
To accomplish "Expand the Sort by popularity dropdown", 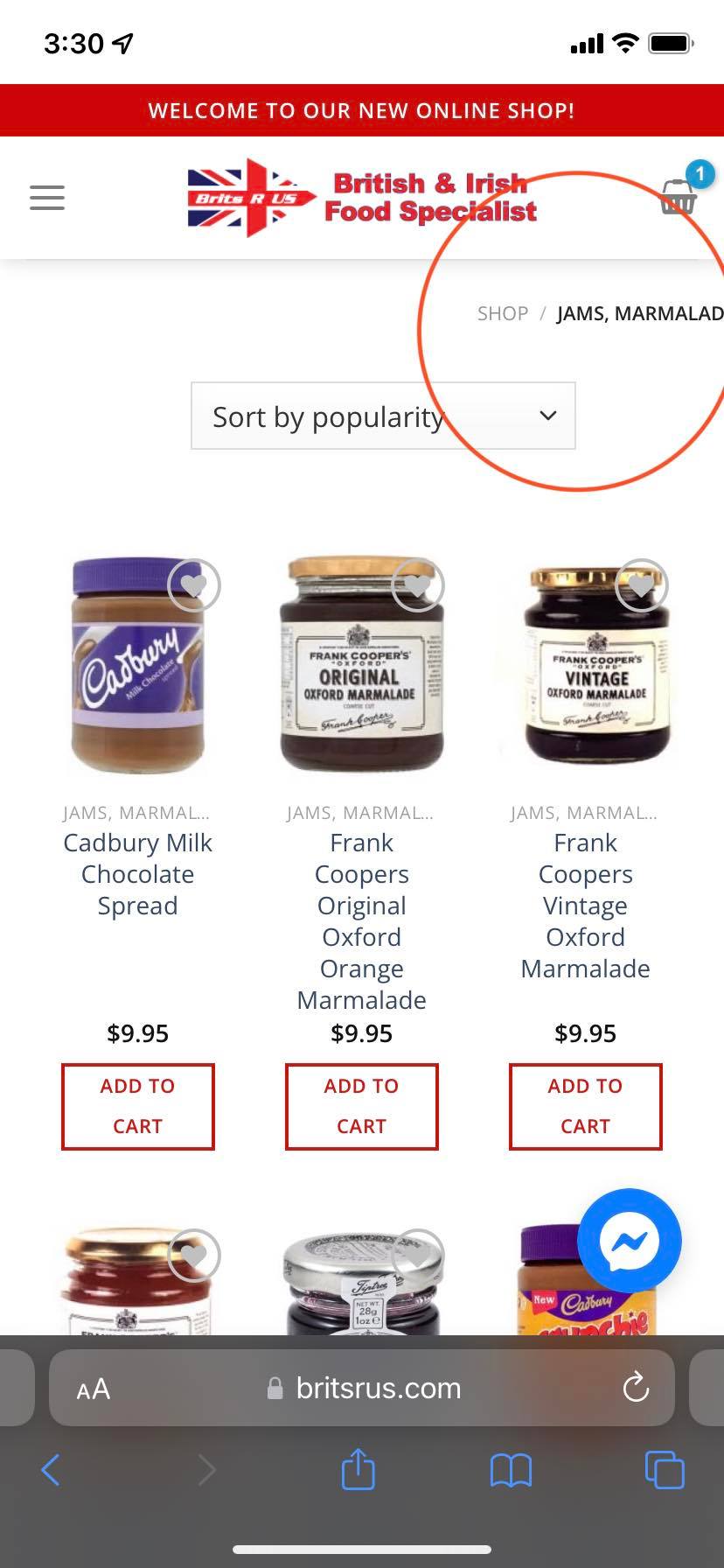I will point(383,416).
